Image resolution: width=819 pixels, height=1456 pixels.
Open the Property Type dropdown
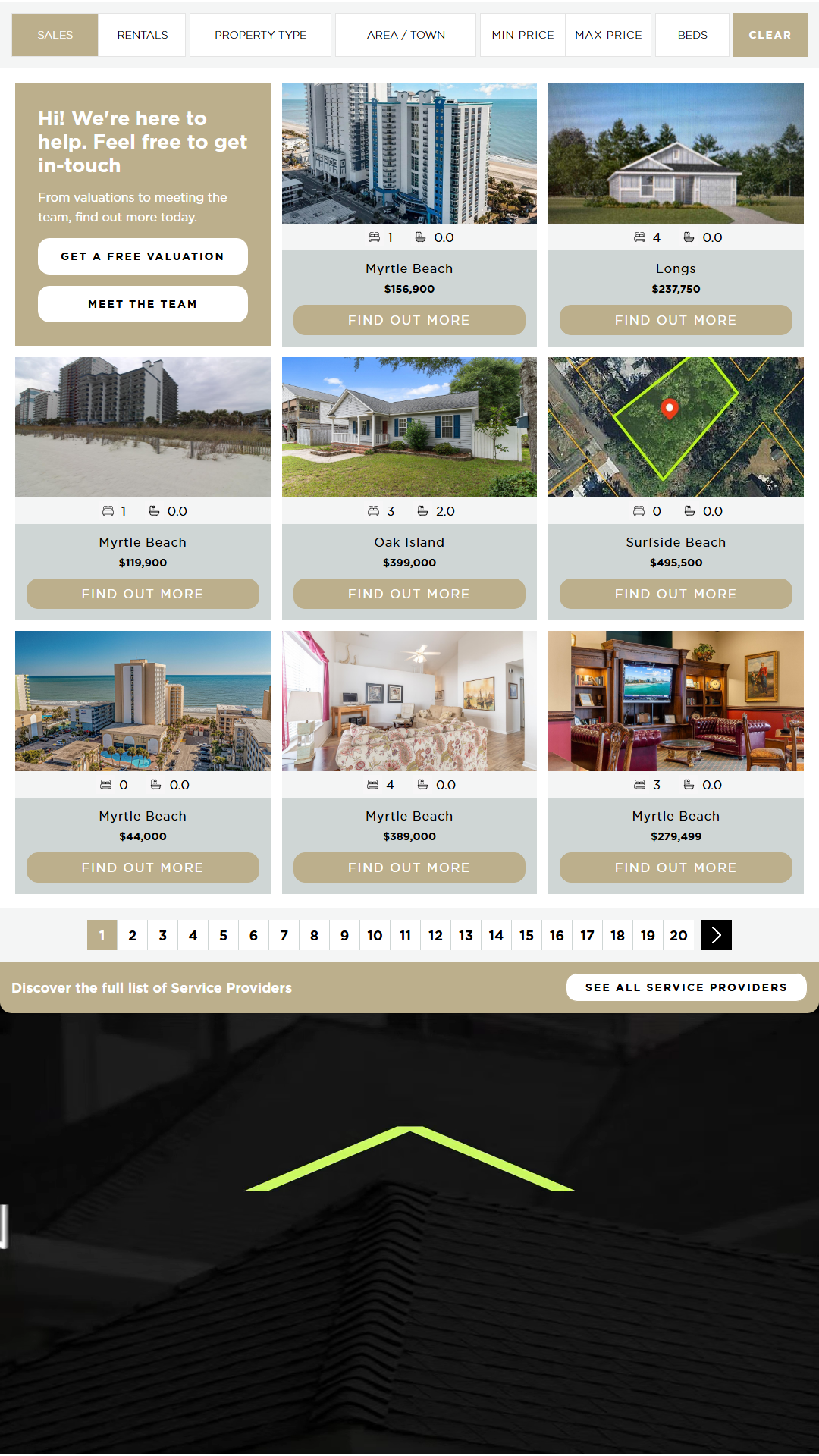260,35
